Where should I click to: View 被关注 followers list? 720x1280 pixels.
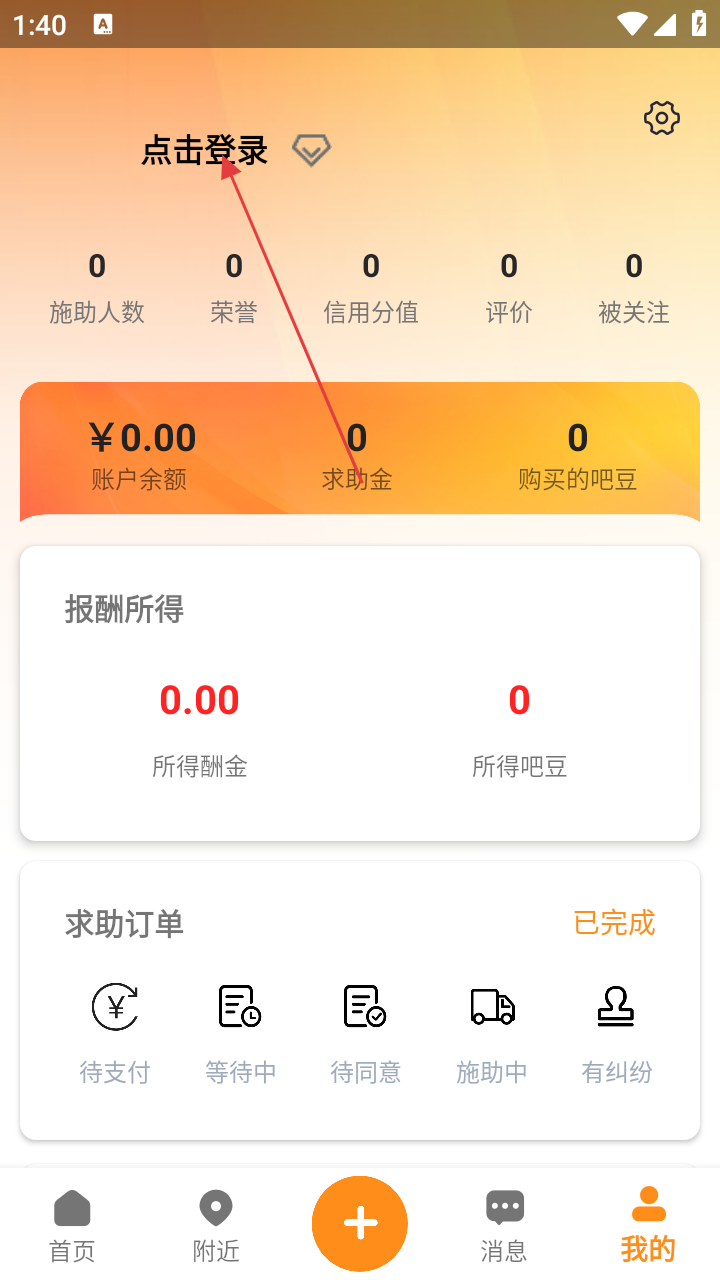(x=634, y=288)
